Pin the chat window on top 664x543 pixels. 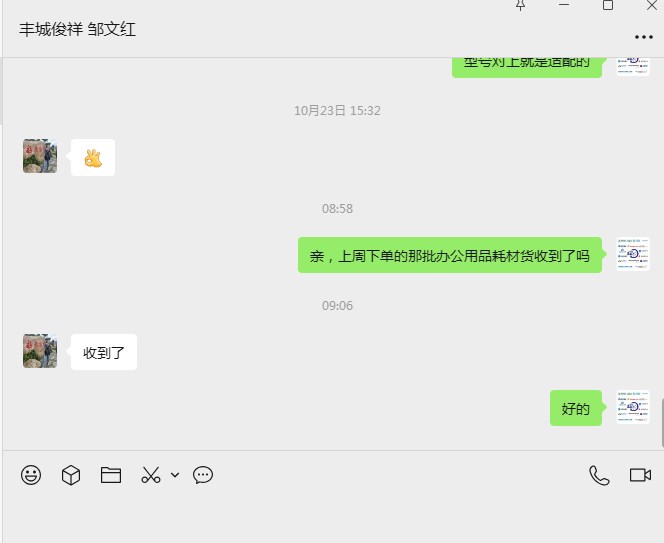point(520,5)
